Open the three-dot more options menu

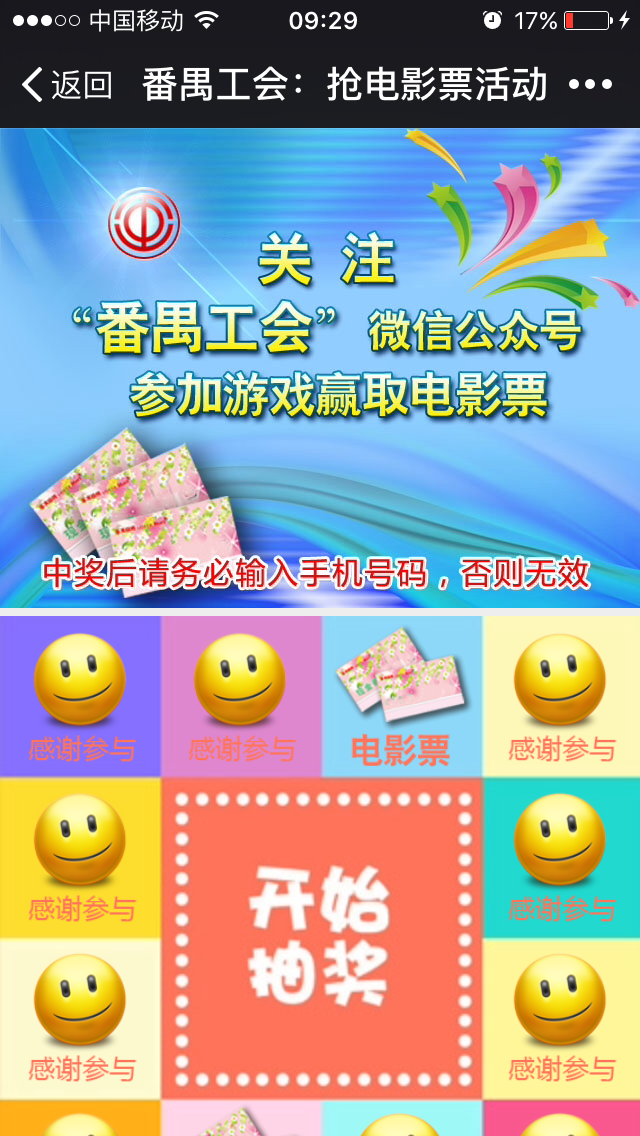pos(590,86)
